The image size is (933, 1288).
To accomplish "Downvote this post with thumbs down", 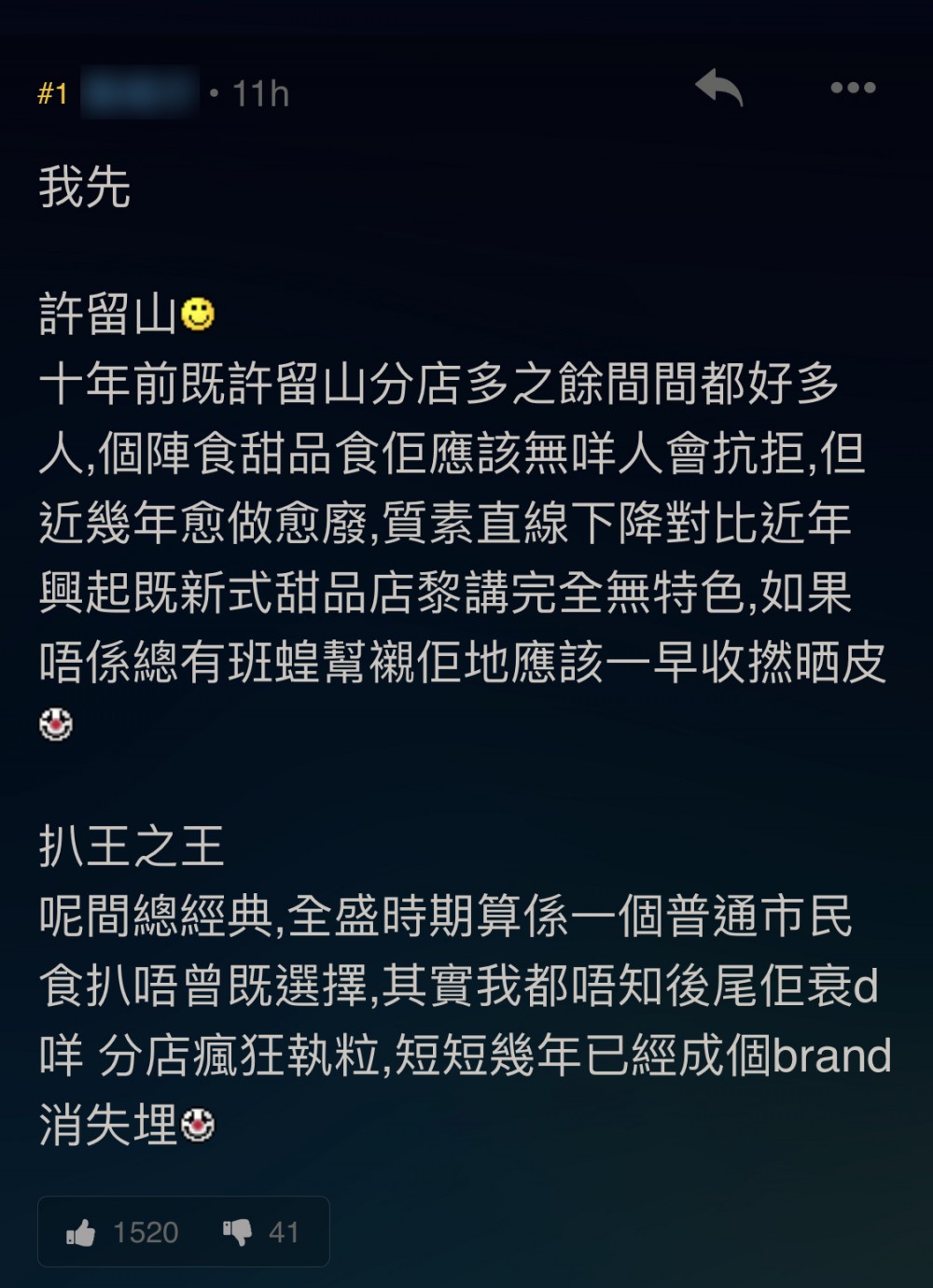I will point(238,1233).
